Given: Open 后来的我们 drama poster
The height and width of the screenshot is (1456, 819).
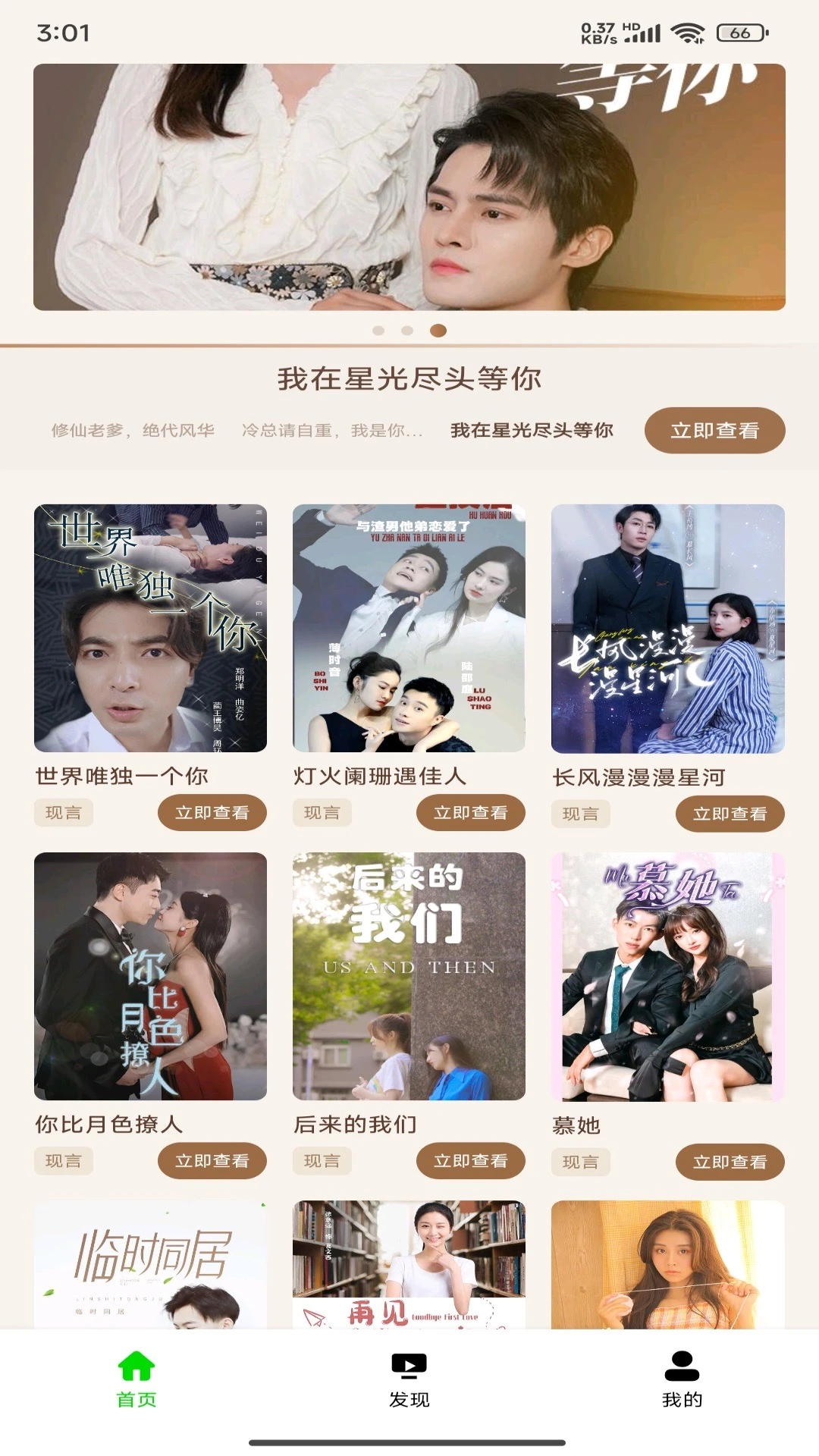Looking at the screenshot, I should point(409,976).
